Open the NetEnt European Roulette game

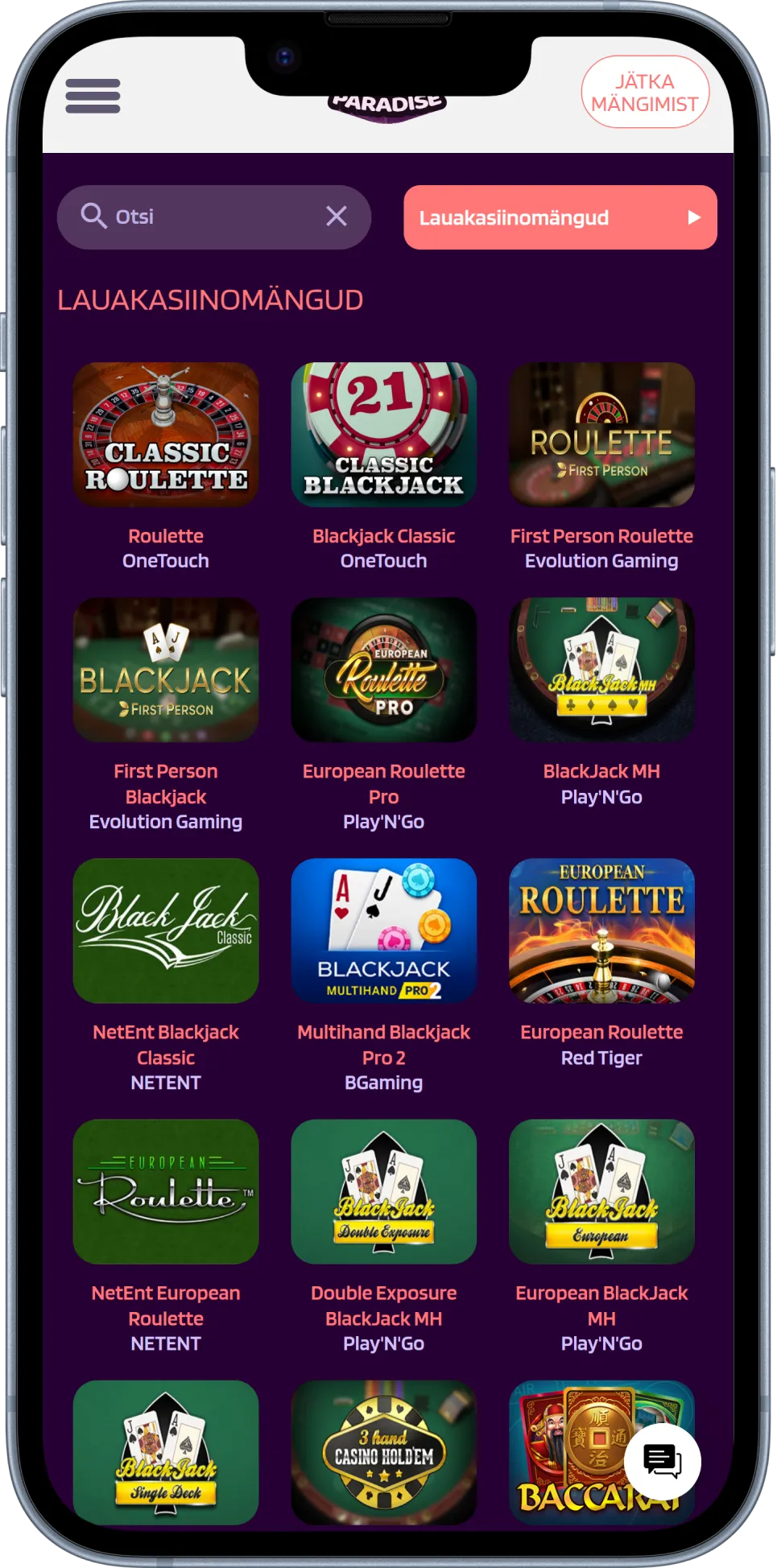[166, 1191]
